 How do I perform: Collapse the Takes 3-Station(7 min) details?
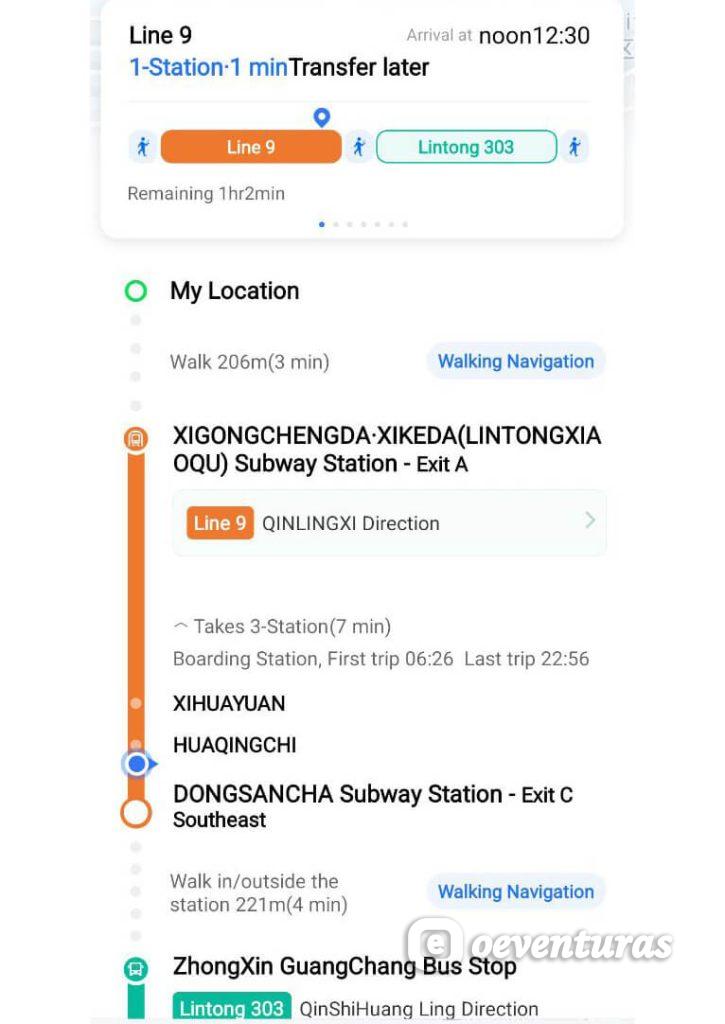182,625
